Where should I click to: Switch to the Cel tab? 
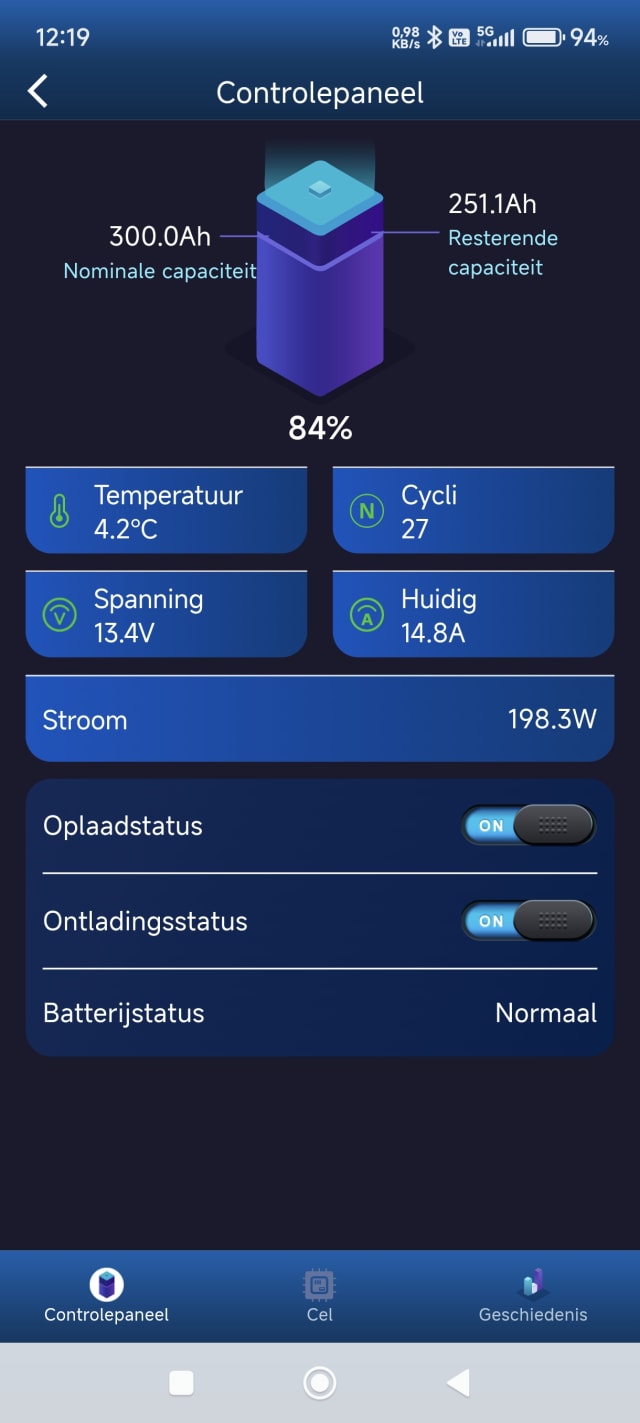pos(319,1296)
